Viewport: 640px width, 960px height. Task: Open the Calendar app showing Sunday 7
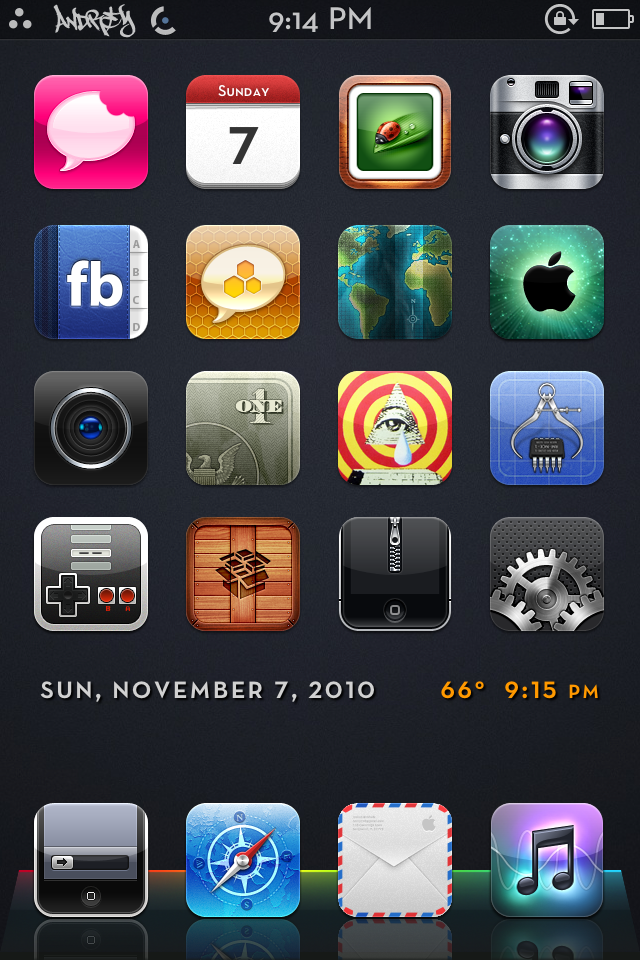click(243, 132)
